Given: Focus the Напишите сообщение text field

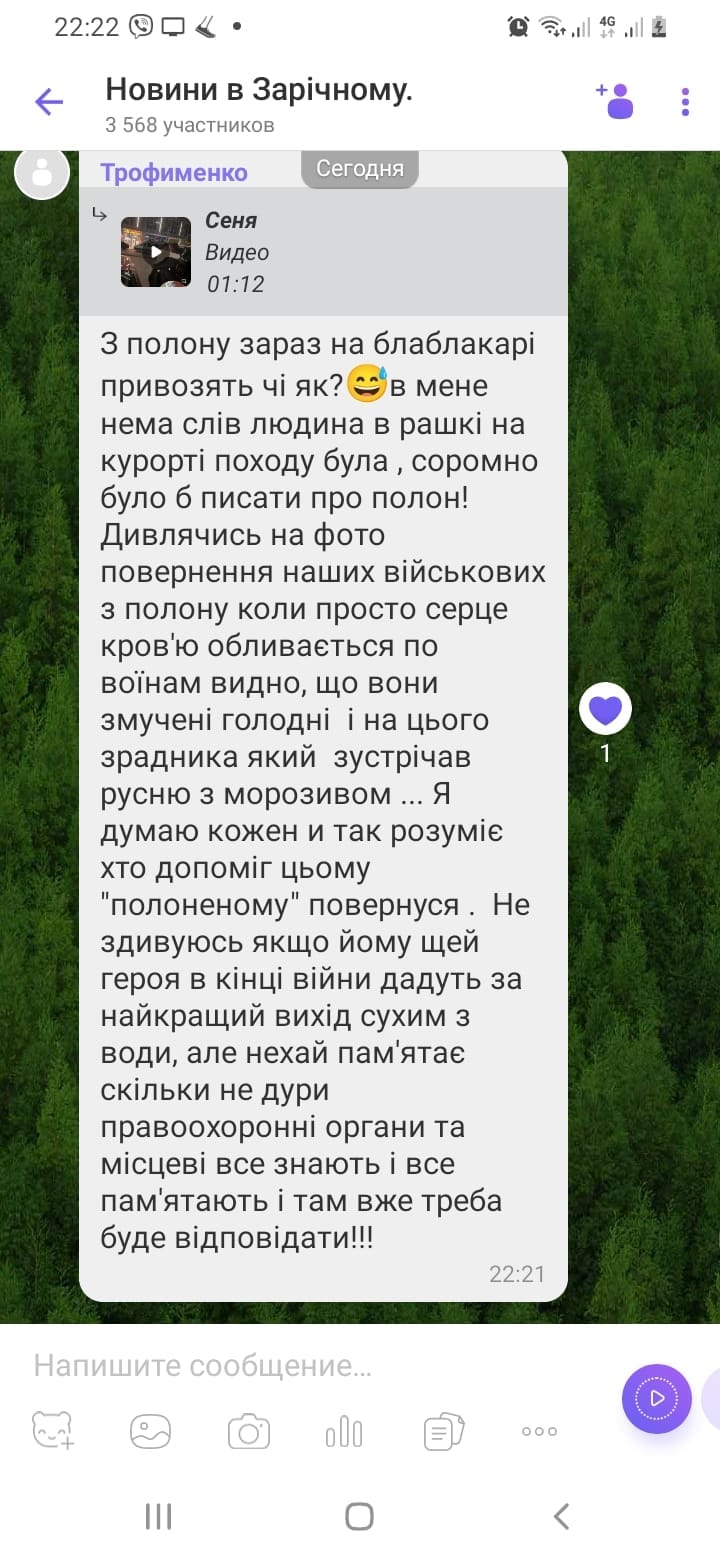Looking at the screenshot, I should click(300, 1366).
